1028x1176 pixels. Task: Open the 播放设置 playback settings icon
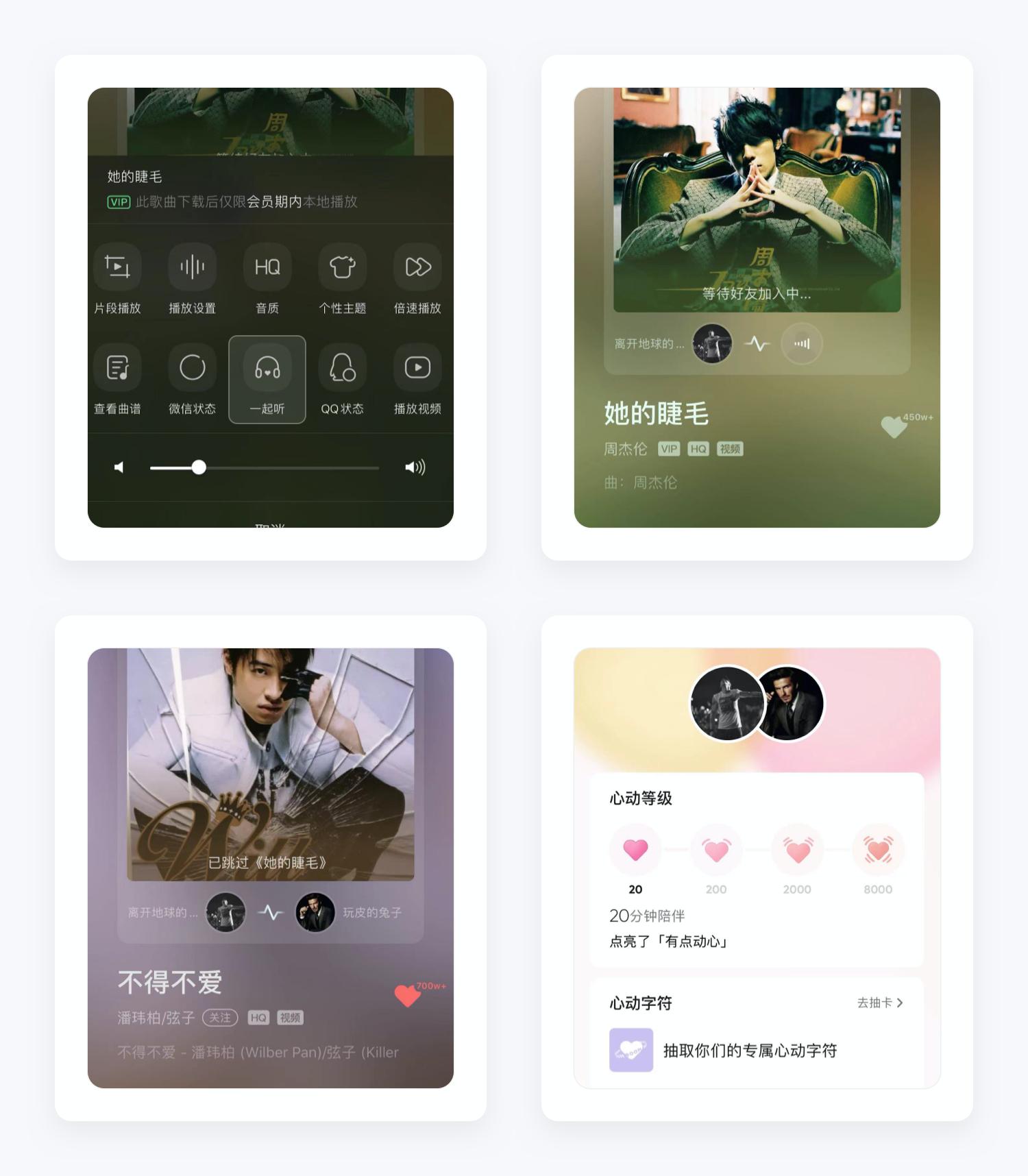click(193, 268)
